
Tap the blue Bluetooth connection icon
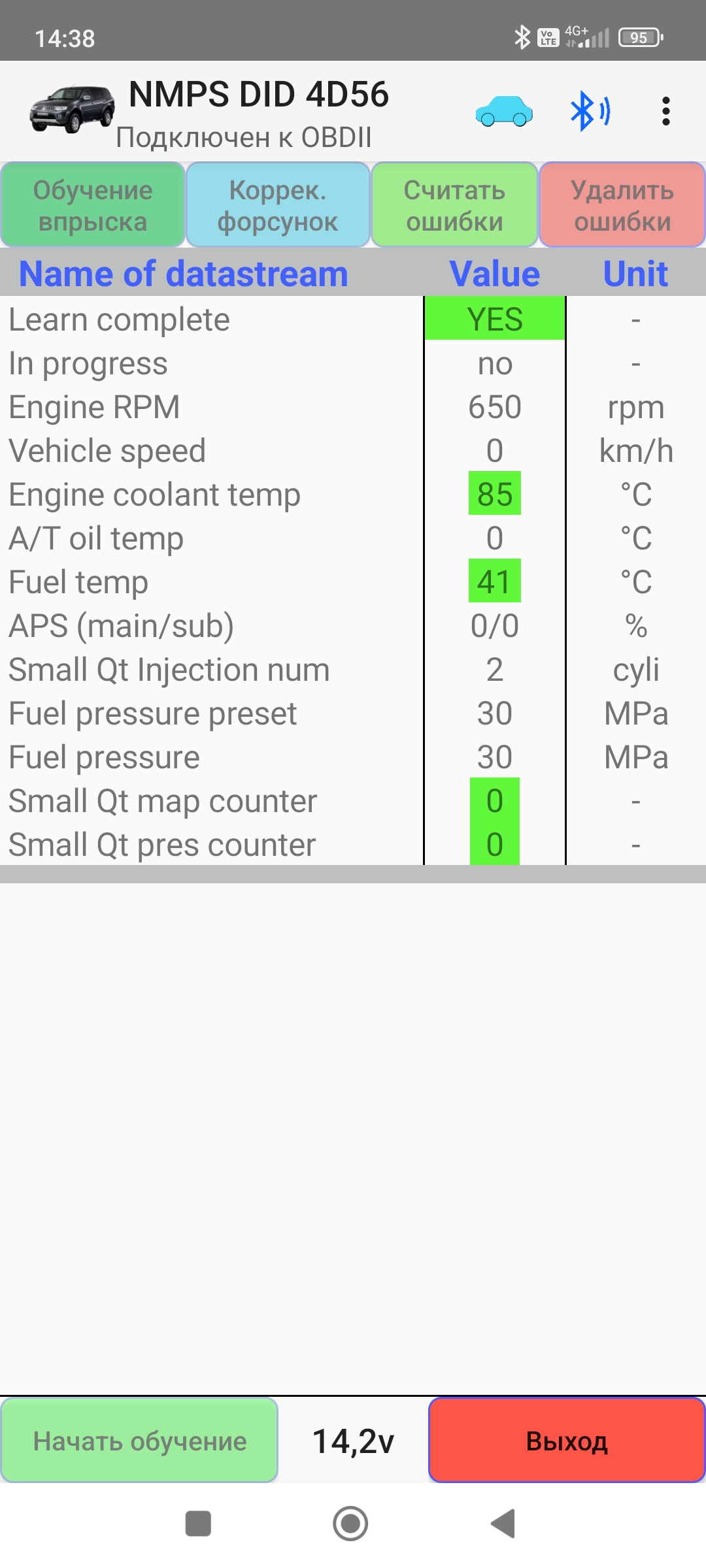point(590,111)
